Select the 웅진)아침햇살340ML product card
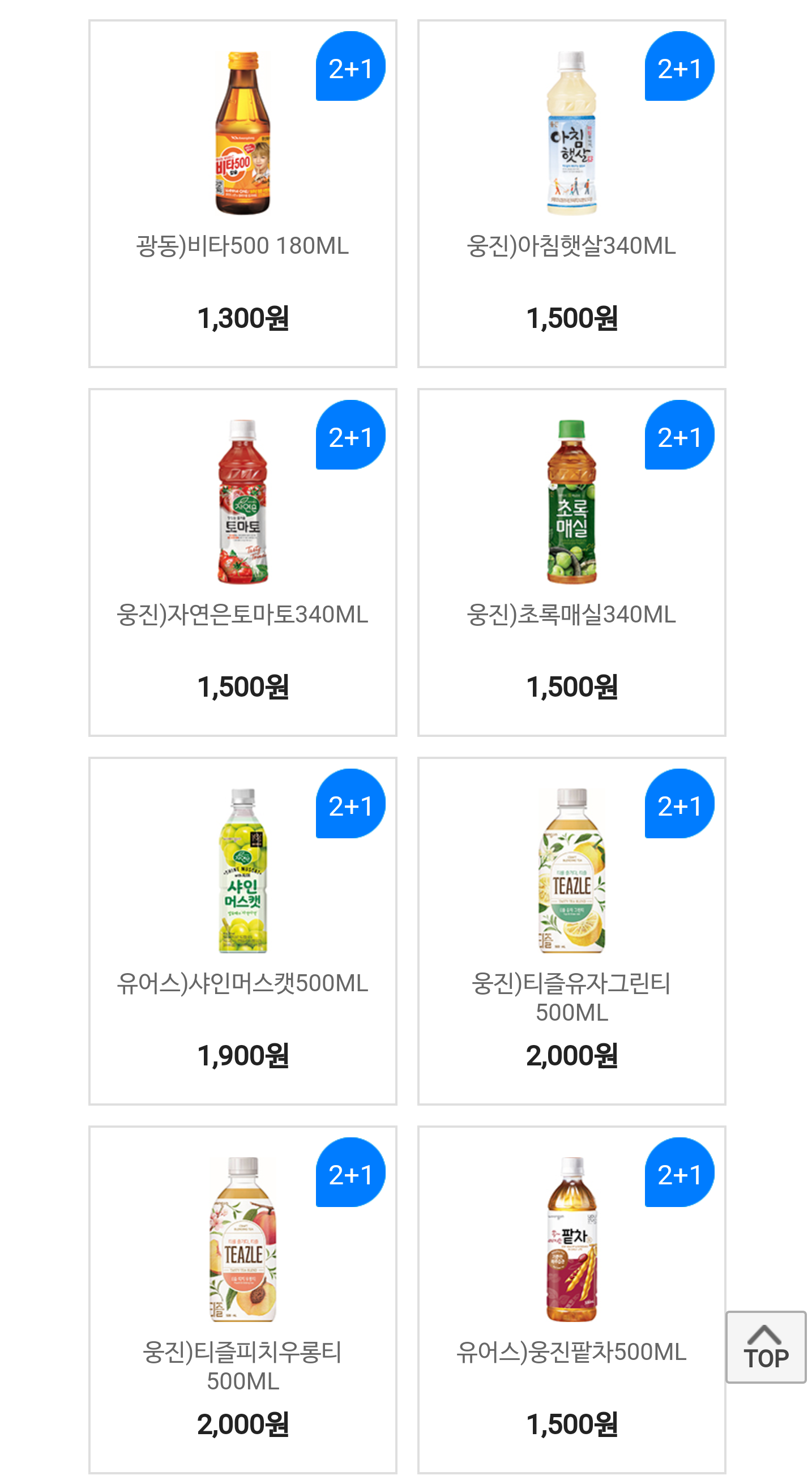The width and height of the screenshot is (812, 1484). point(571,194)
